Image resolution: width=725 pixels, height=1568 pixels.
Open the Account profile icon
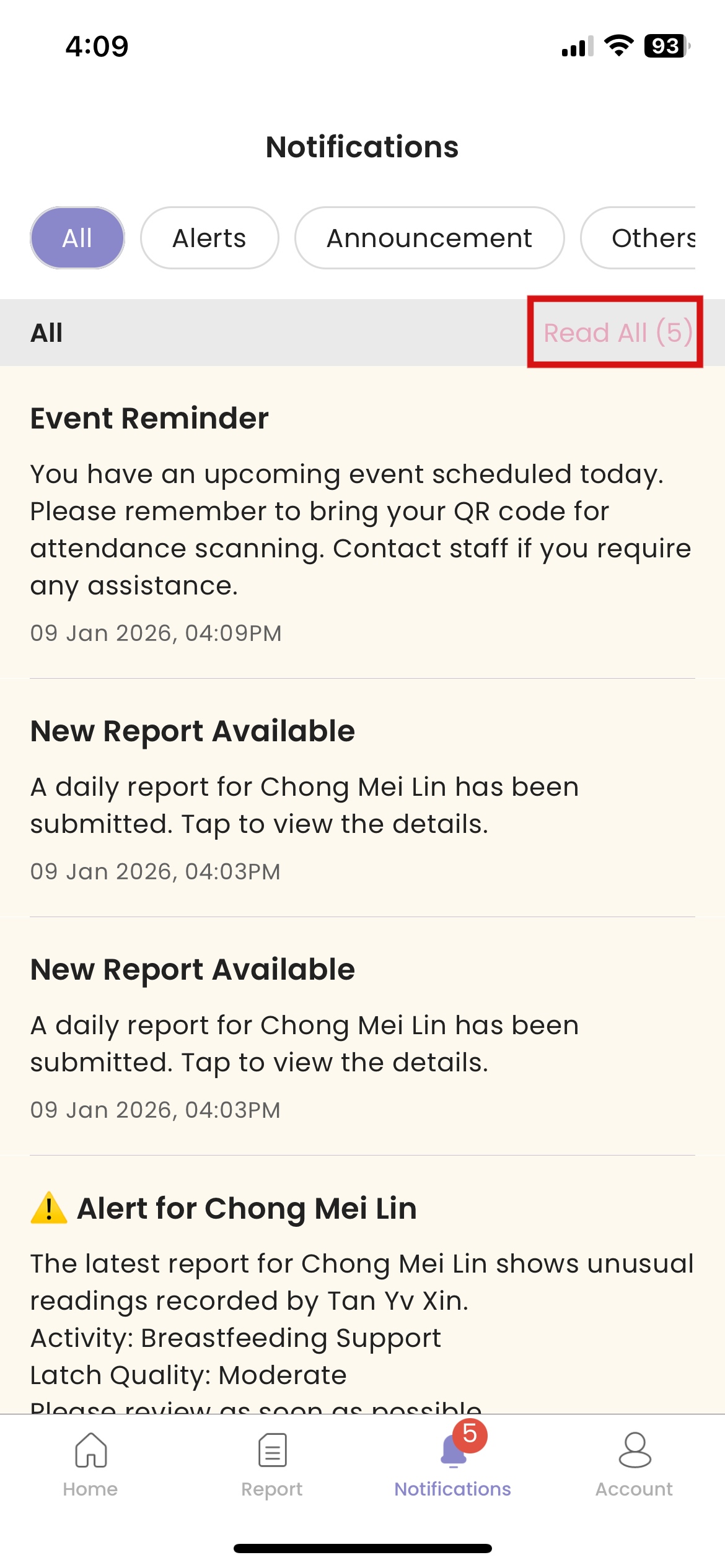pyautogui.click(x=635, y=1452)
